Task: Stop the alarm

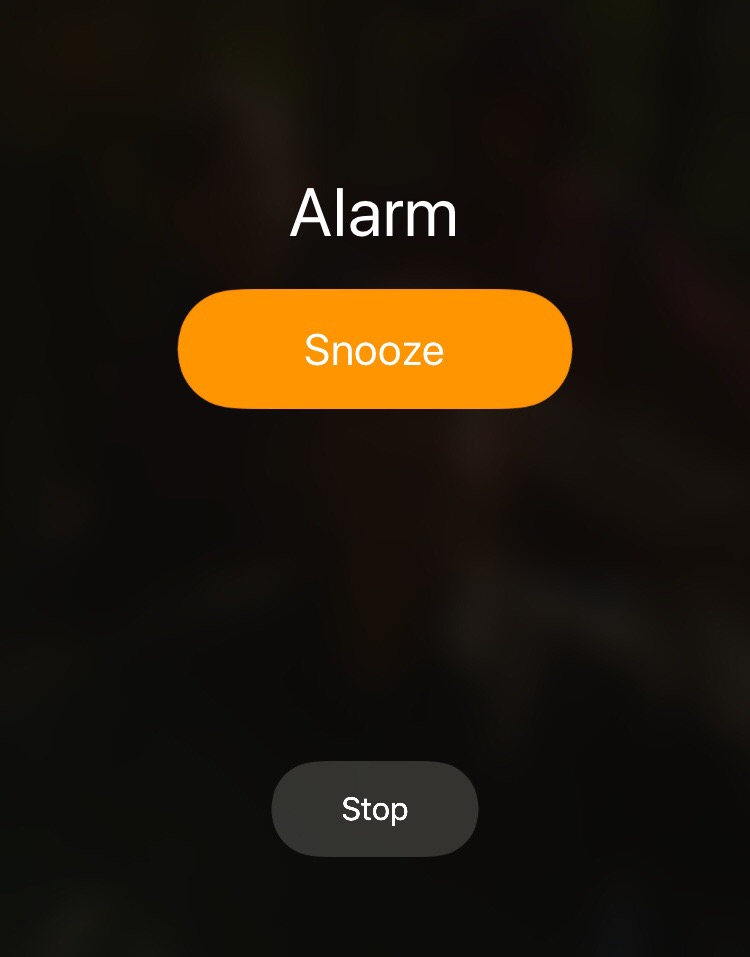Action: point(374,808)
